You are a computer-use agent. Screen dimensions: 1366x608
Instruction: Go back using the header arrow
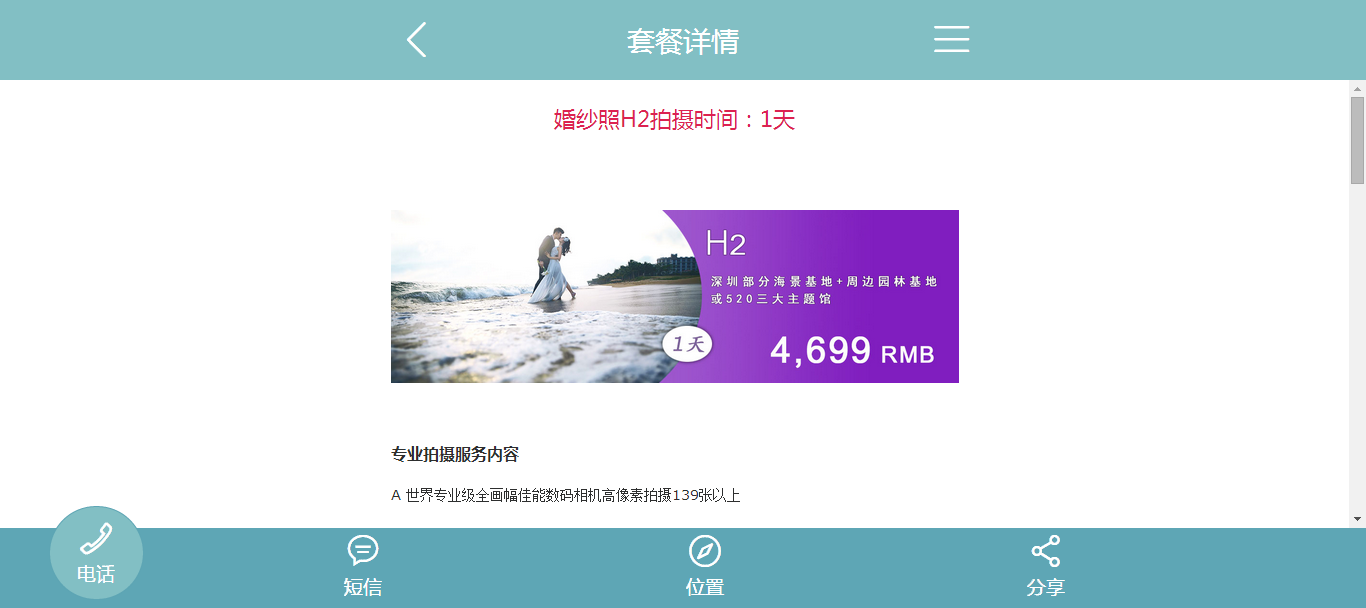pyautogui.click(x=417, y=40)
